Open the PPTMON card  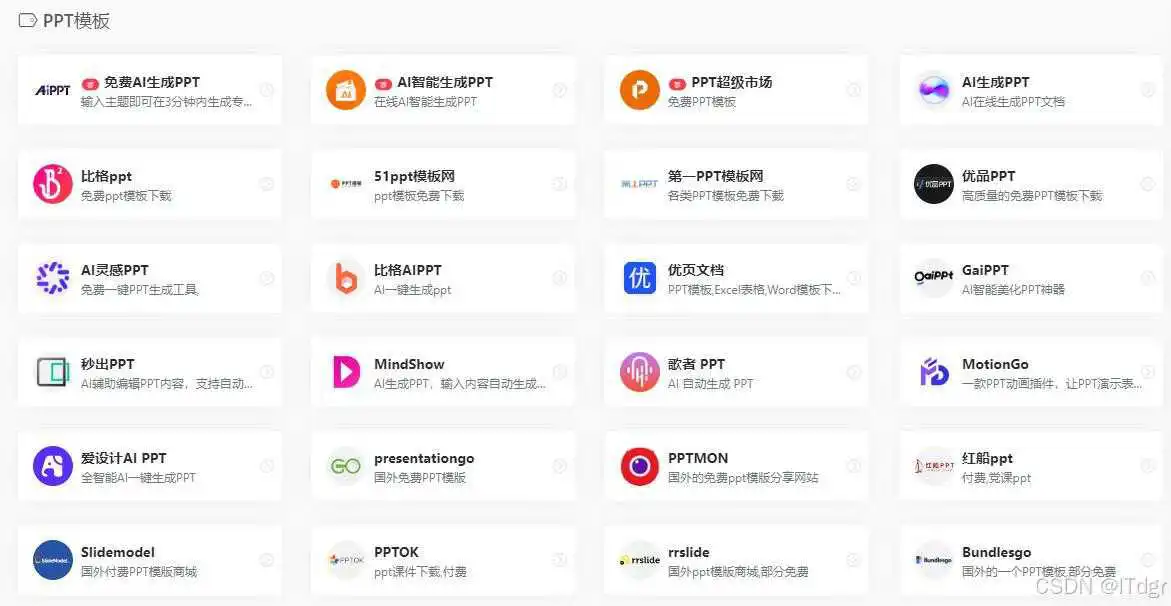(x=735, y=467)
